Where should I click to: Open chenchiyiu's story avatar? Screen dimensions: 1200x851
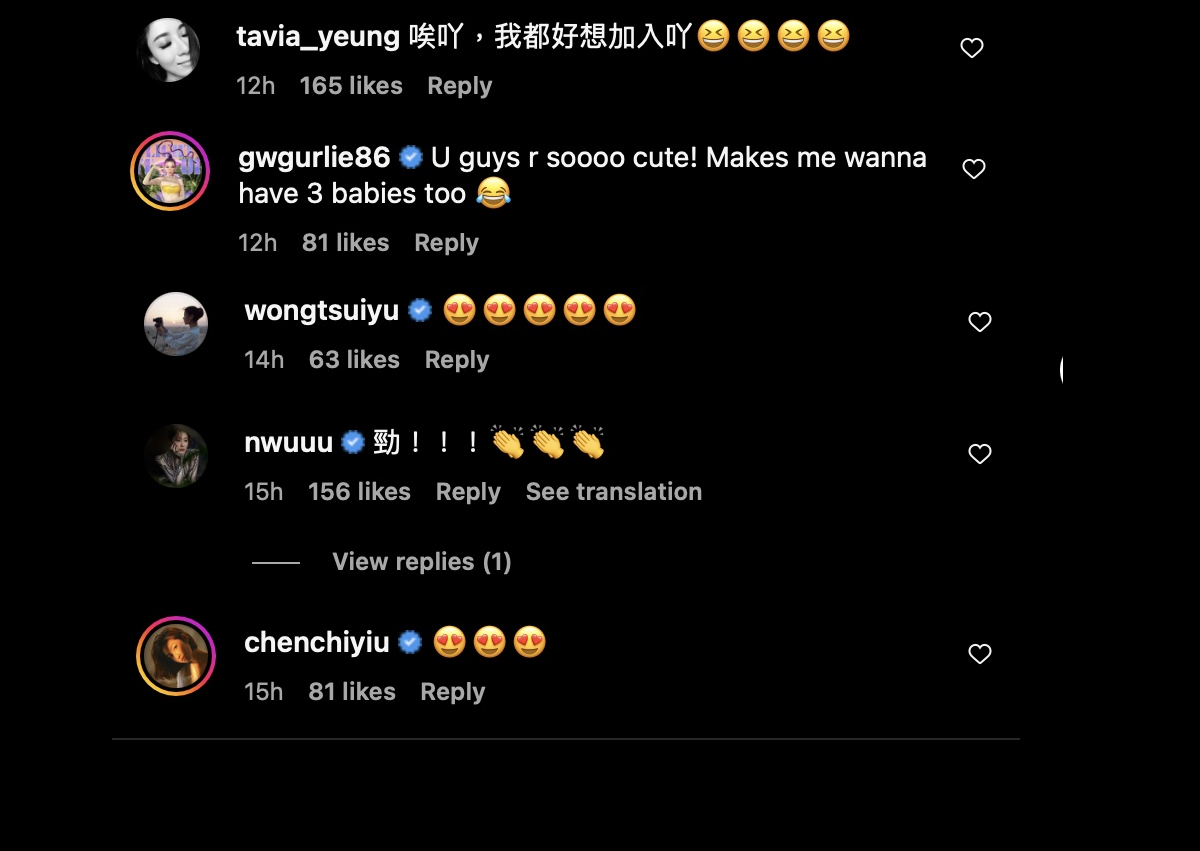176,656
